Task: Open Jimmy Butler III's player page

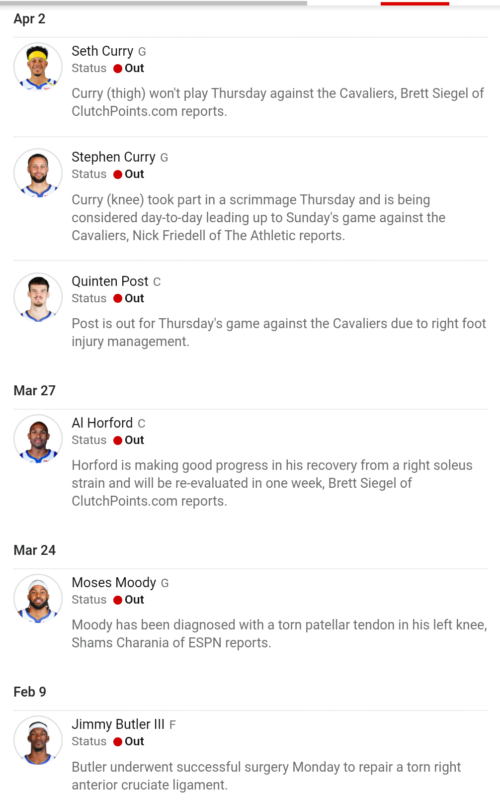Action: 118,724
